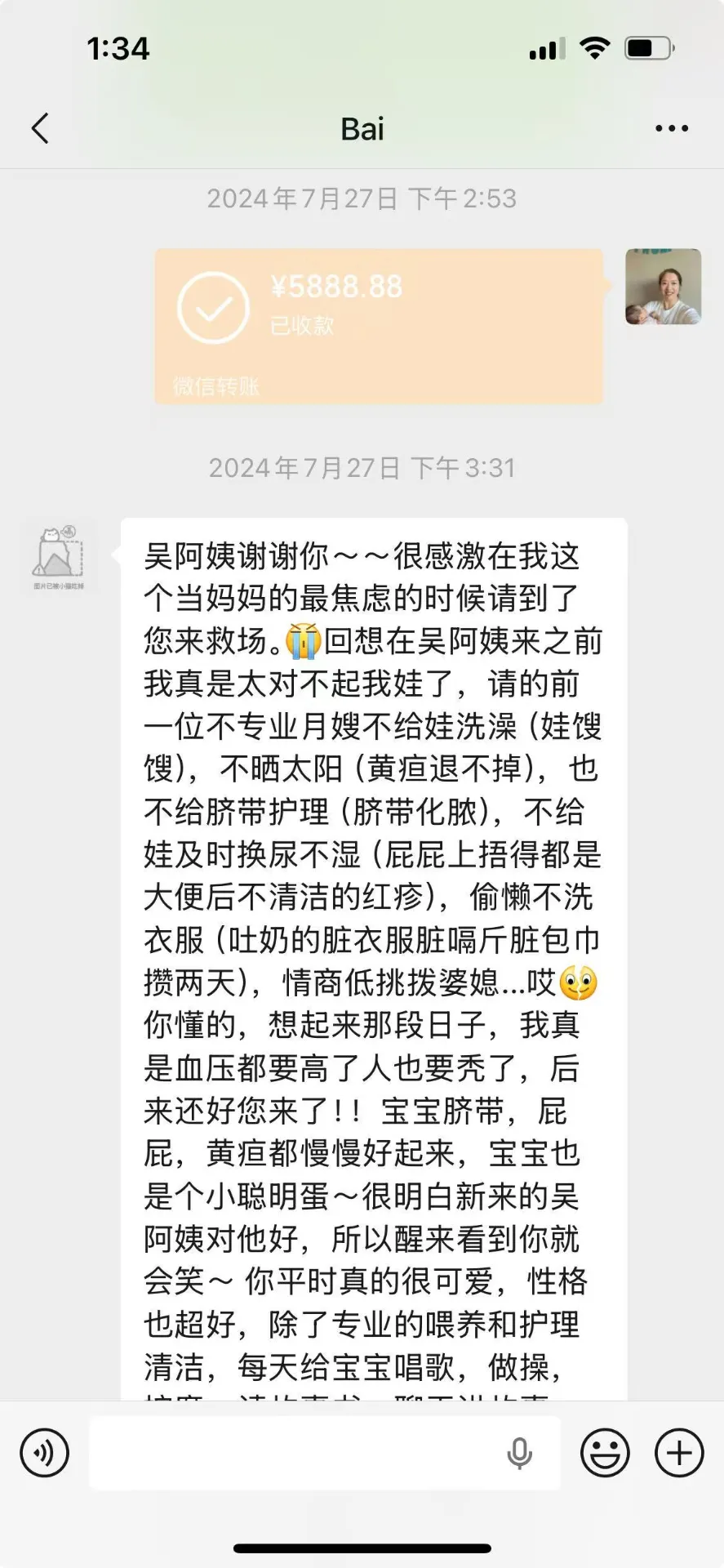Focus the message text field
724x1568 pixels.
[294, 1453]
